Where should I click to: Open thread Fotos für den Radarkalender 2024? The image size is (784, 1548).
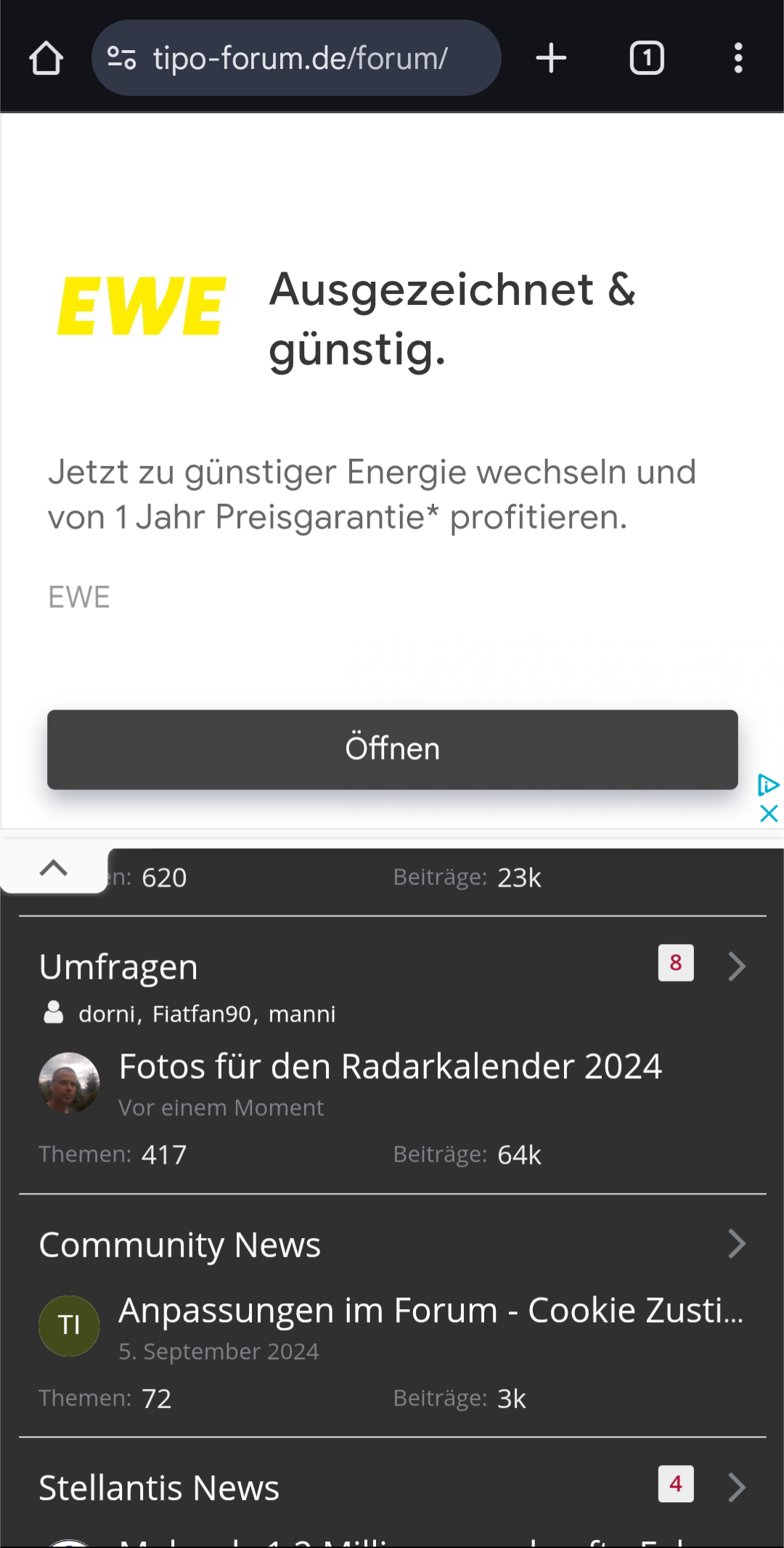click(x=390, y=1067)
